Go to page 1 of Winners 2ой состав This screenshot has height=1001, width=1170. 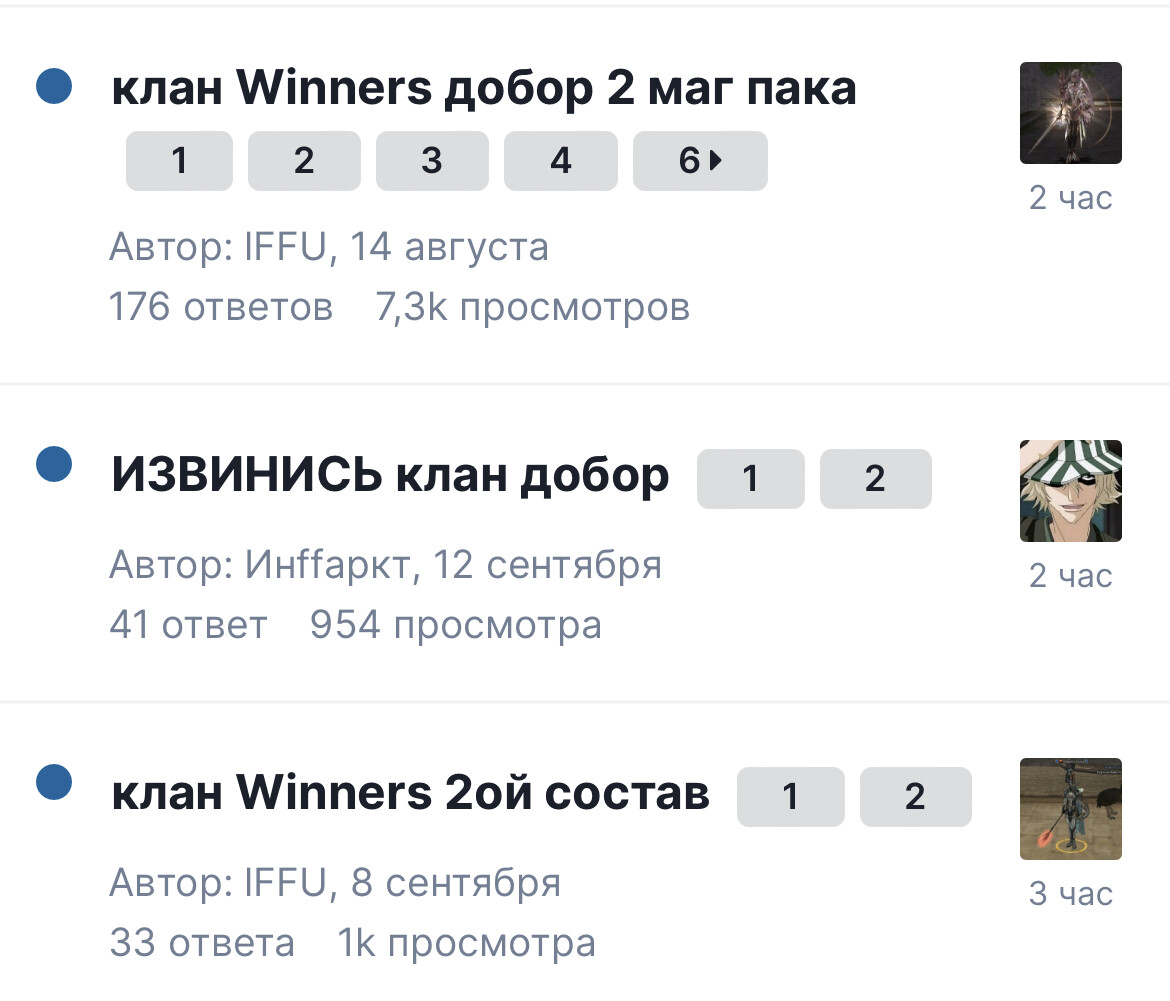[790, 797]
